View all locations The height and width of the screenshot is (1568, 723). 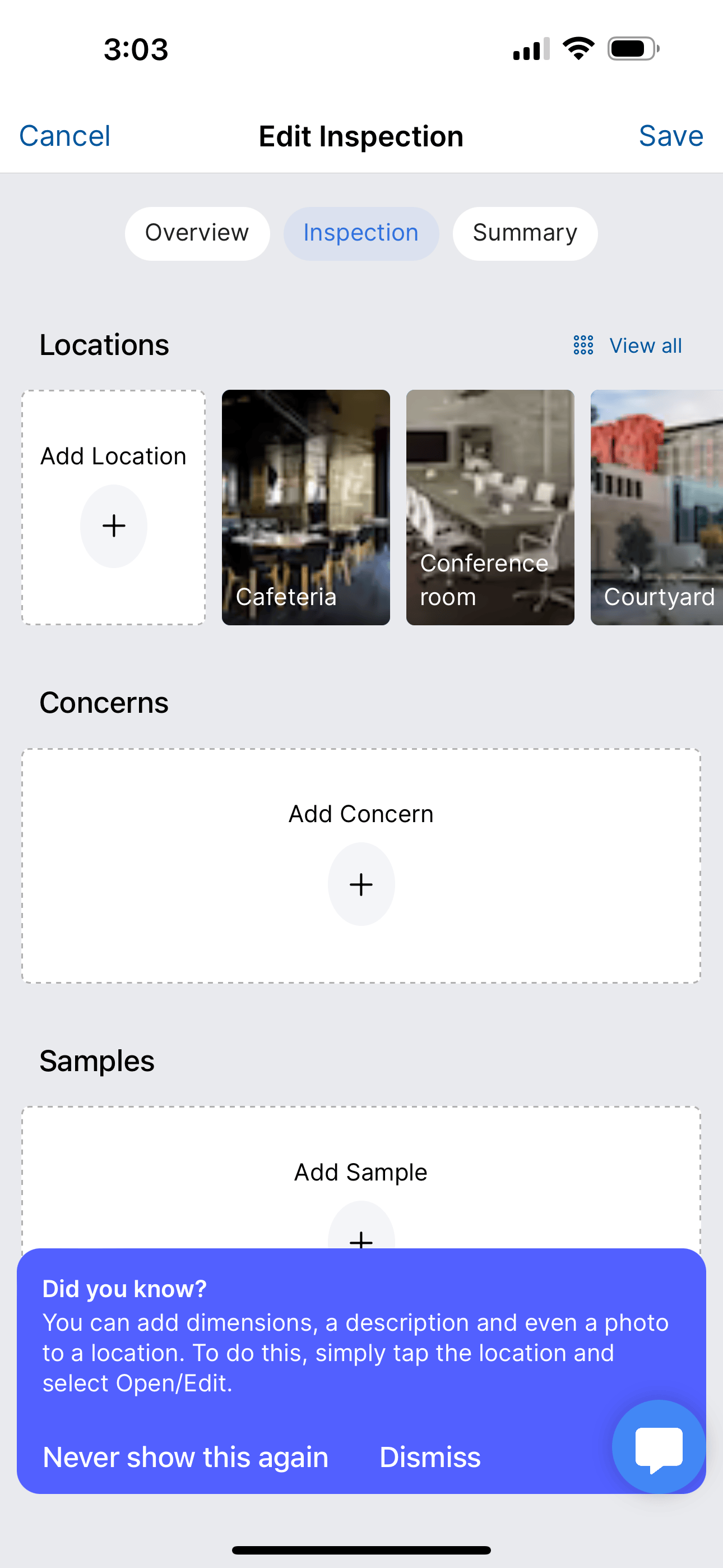tap(628, 345)
